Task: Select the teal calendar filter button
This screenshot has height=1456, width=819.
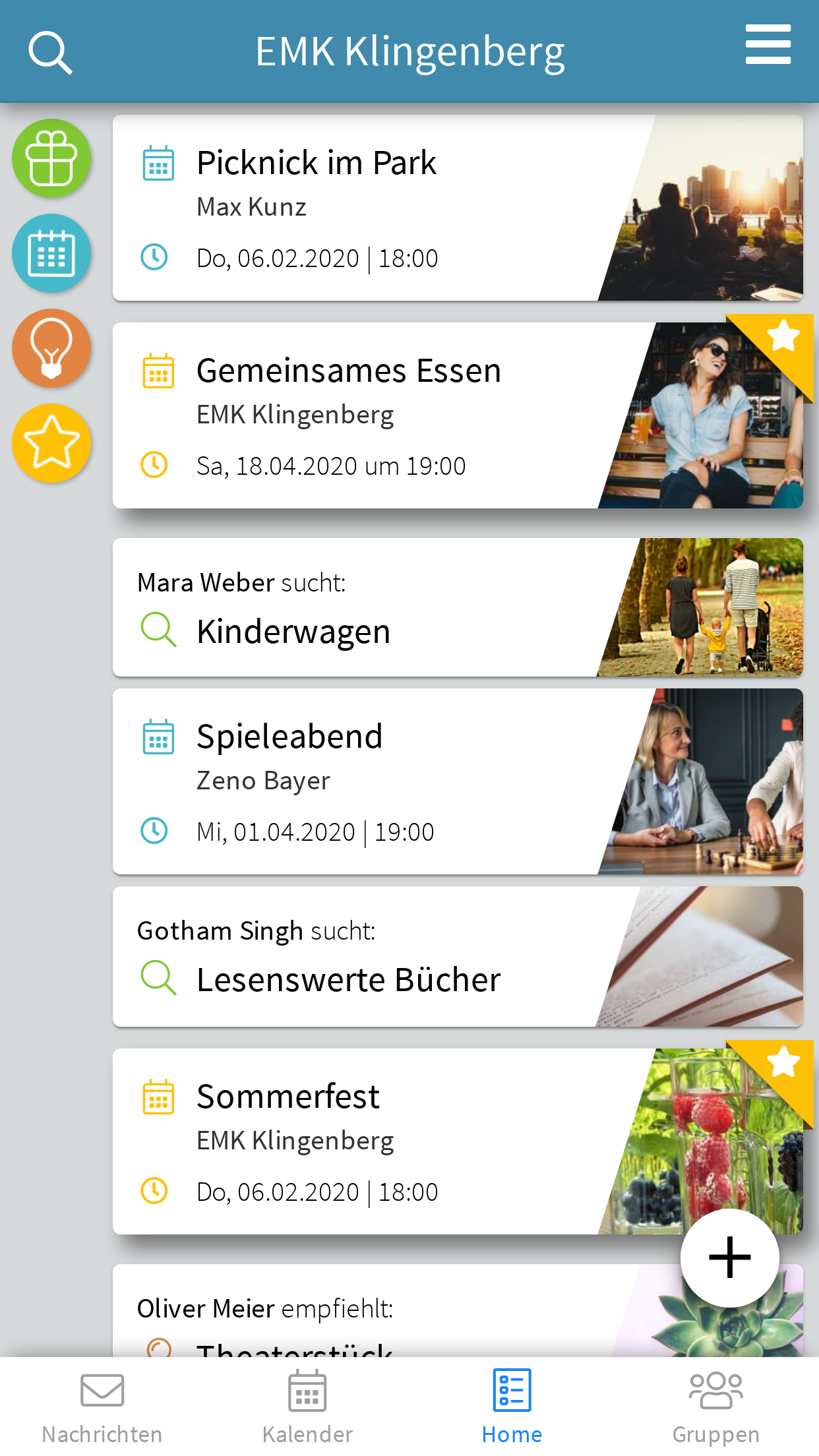Action: point(51,253)
